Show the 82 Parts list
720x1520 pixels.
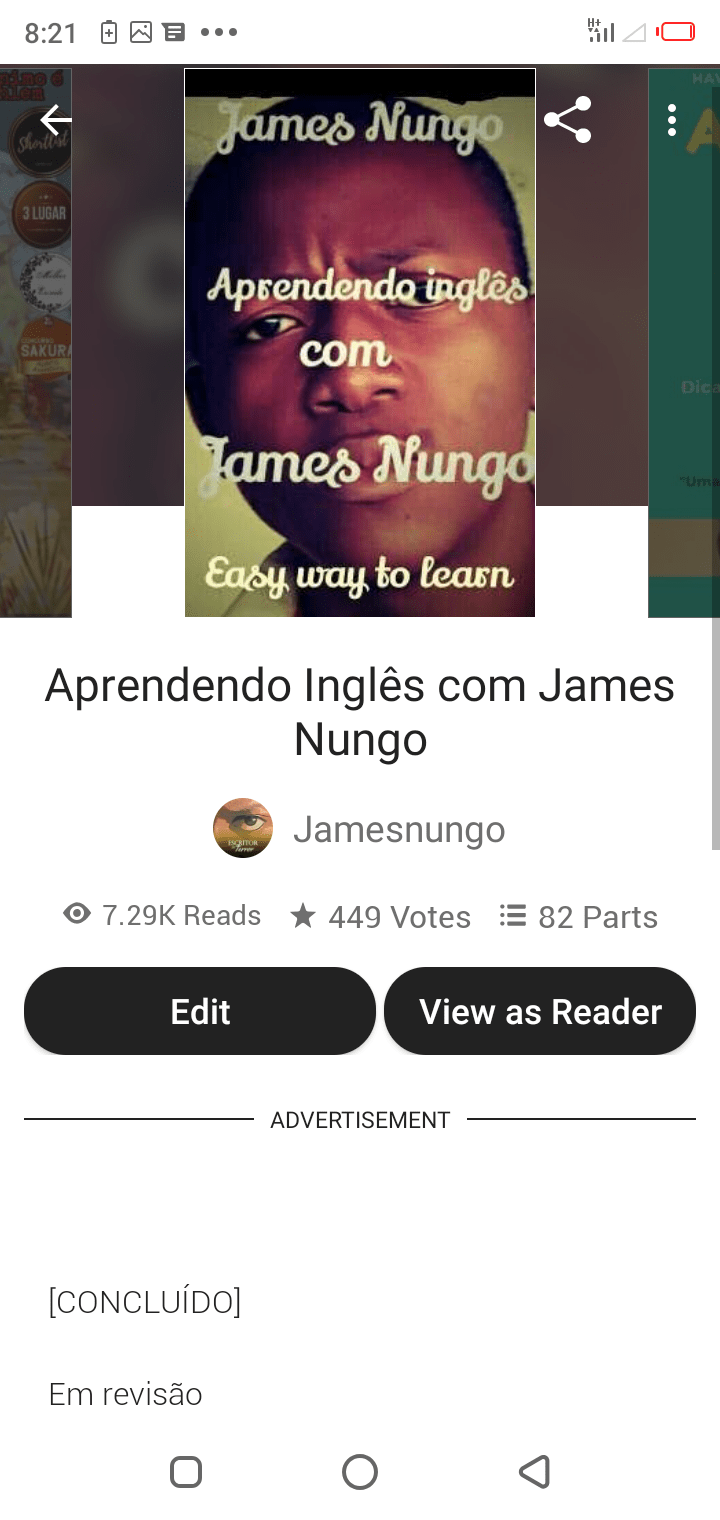pyautogui.click(x=579, y=916)
